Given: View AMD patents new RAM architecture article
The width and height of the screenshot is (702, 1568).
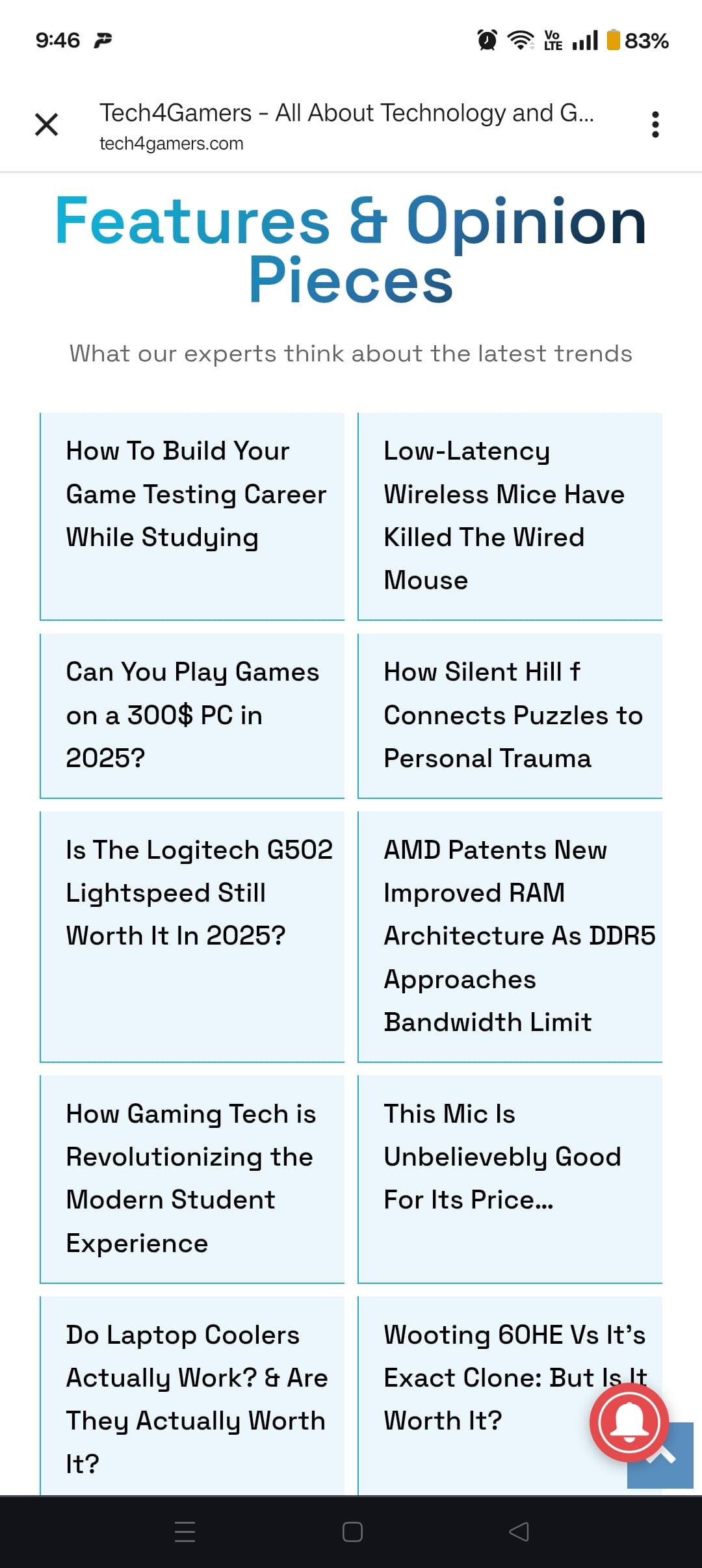Looking at the screenshot, I should [519, 935].
